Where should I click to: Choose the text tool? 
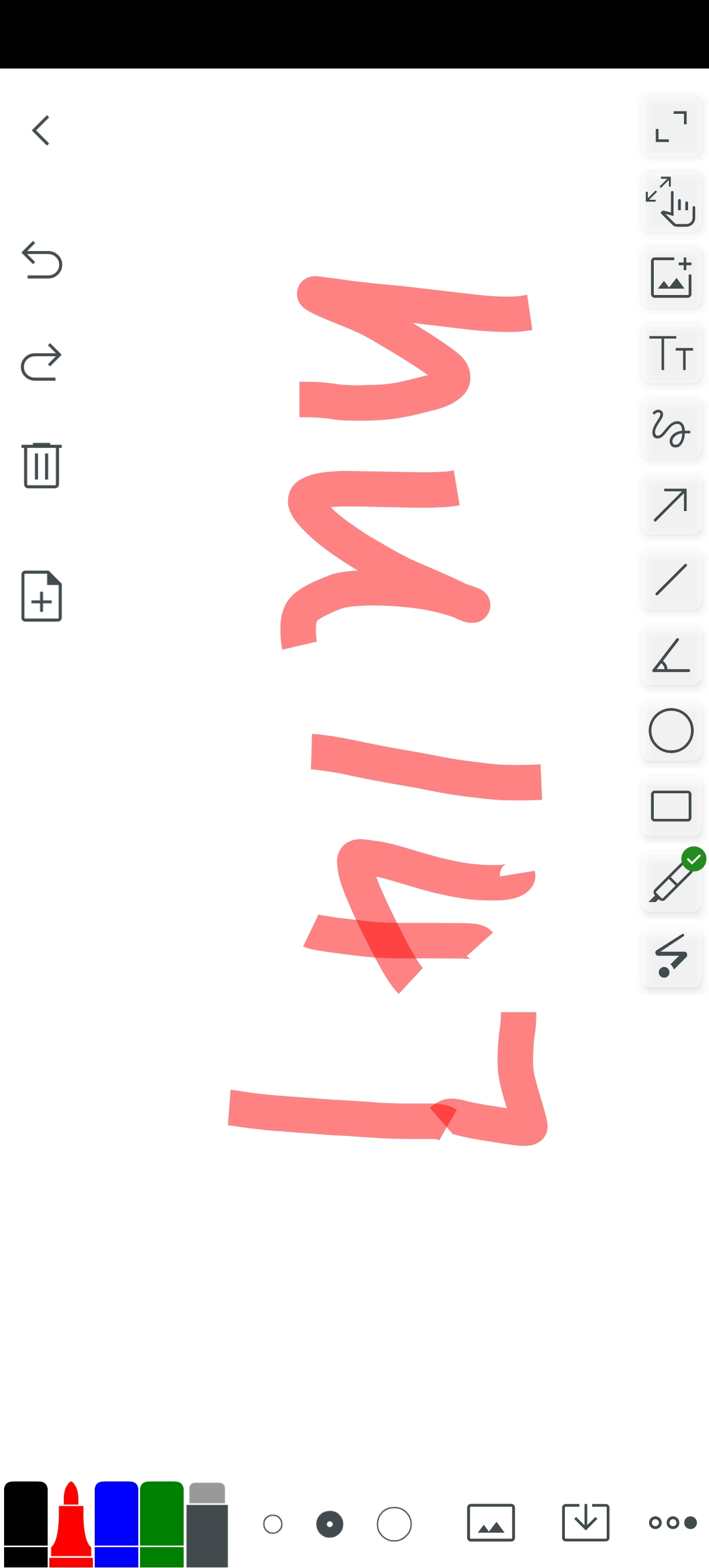[671, 353]
